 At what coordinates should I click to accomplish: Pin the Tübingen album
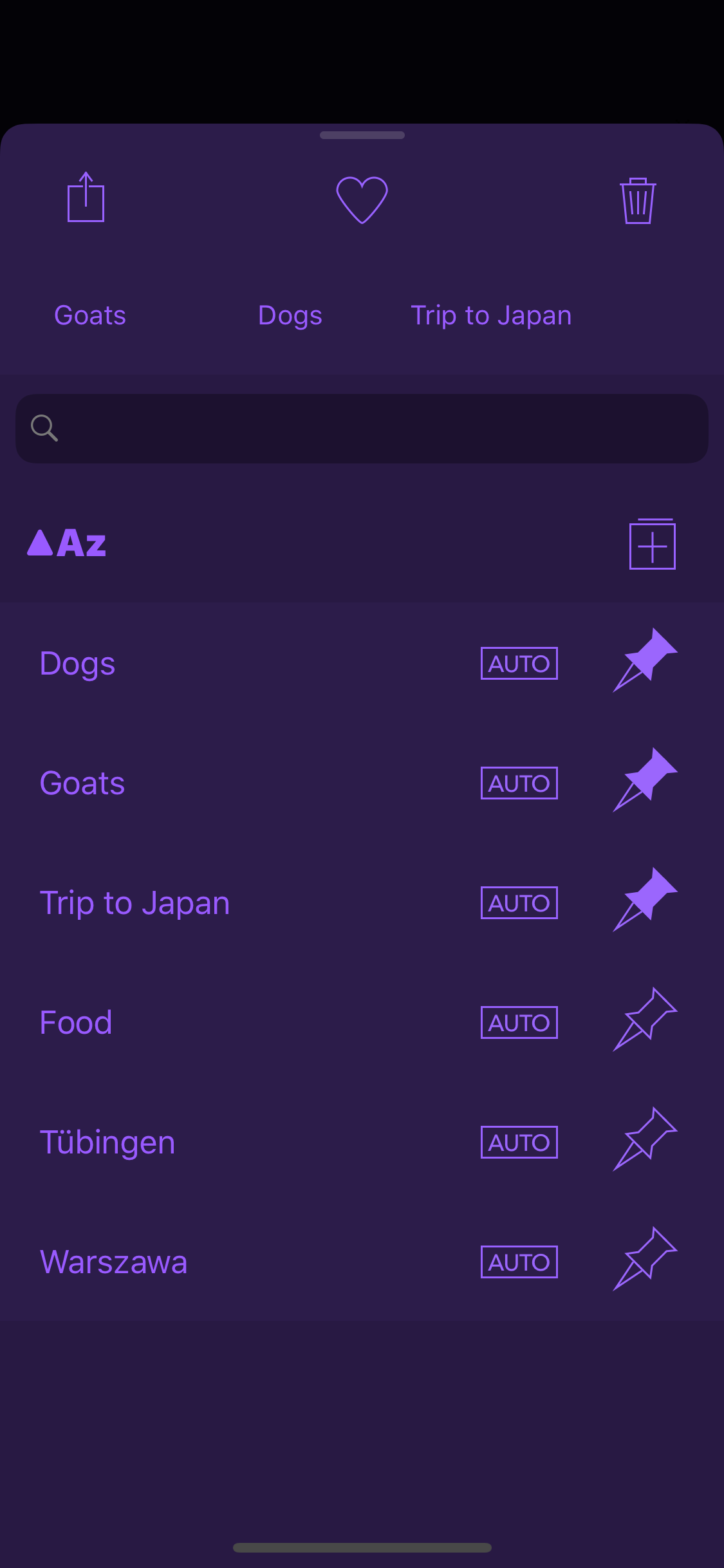(645, 1139)
